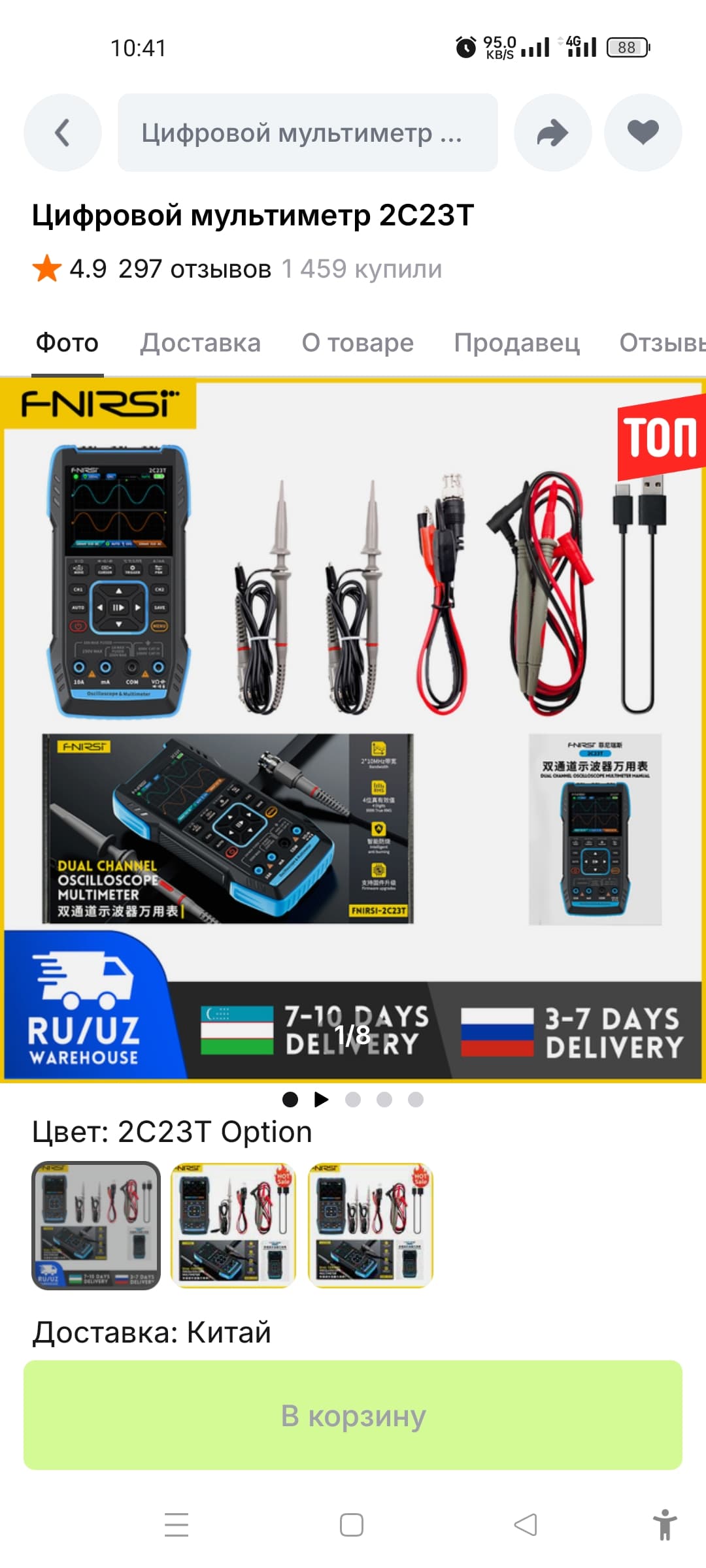Switch to the О товаре tab
The width and height of the screenshot is (706, 1568).
pyautogui.click(x=358, y=342)
